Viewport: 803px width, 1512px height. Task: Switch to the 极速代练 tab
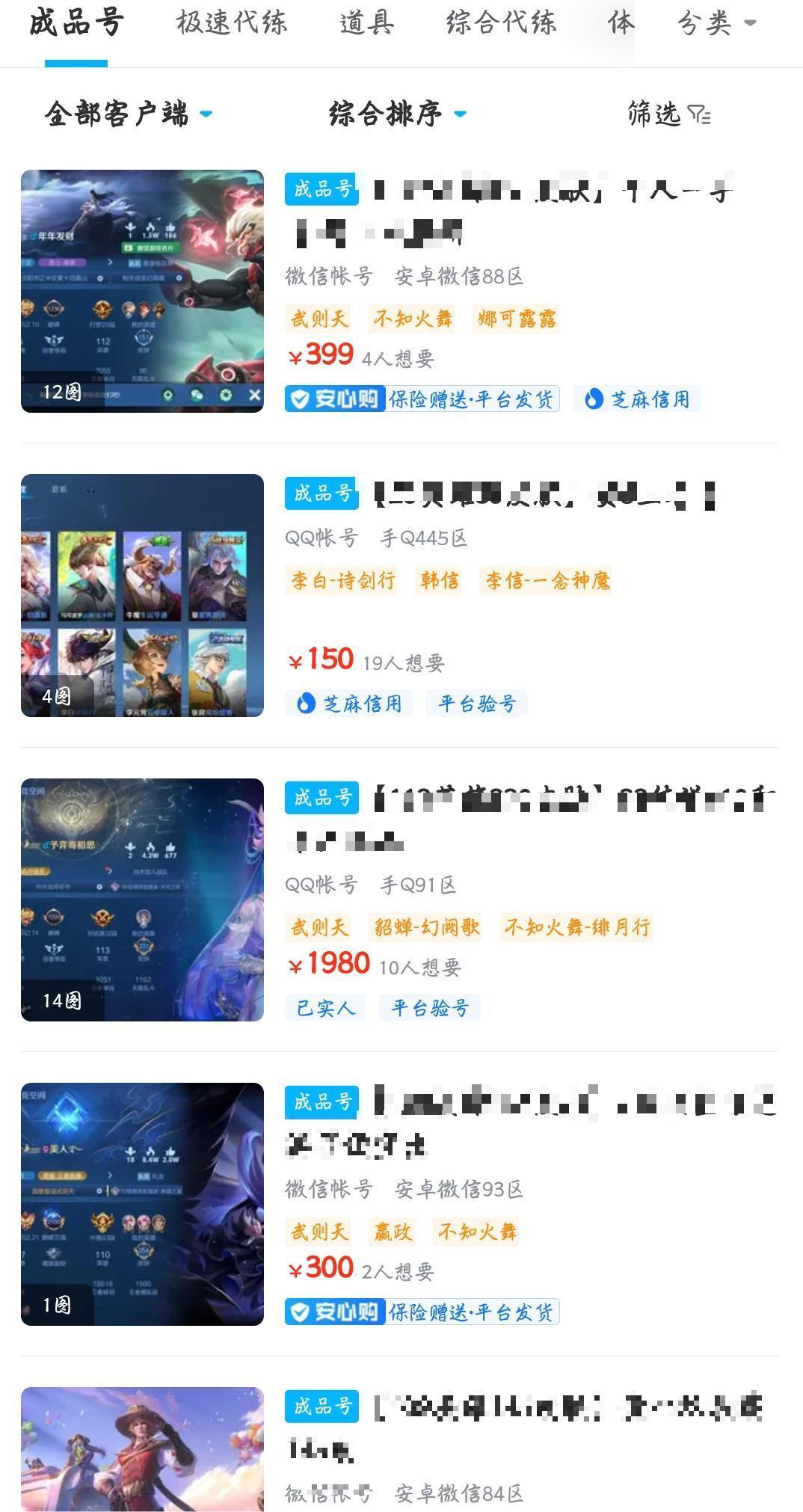point(231,24)
